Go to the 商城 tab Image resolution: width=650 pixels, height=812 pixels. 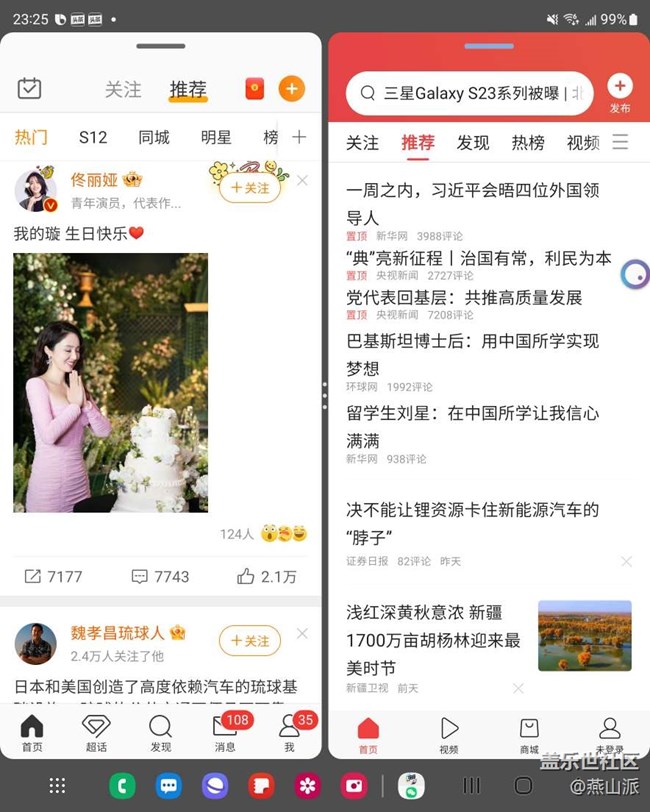coord(529,734)
